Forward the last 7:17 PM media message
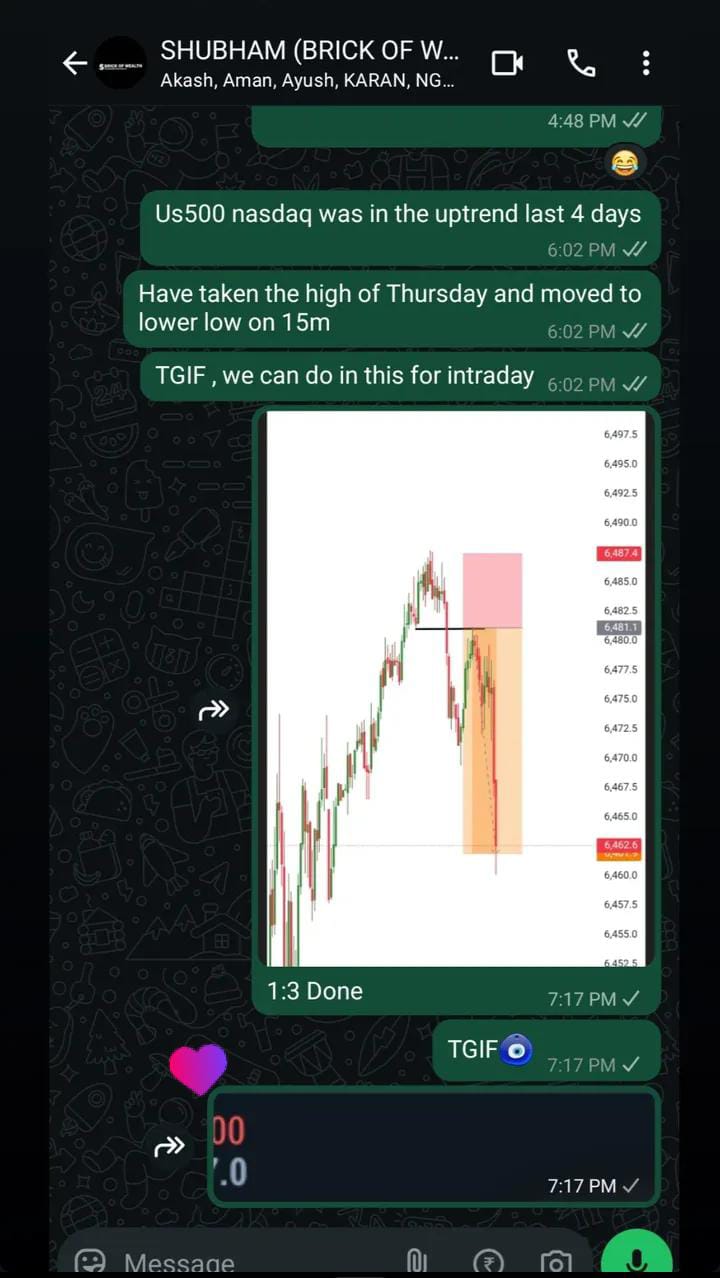Viewport: 720px width, 1278px height. point(169,1147)
